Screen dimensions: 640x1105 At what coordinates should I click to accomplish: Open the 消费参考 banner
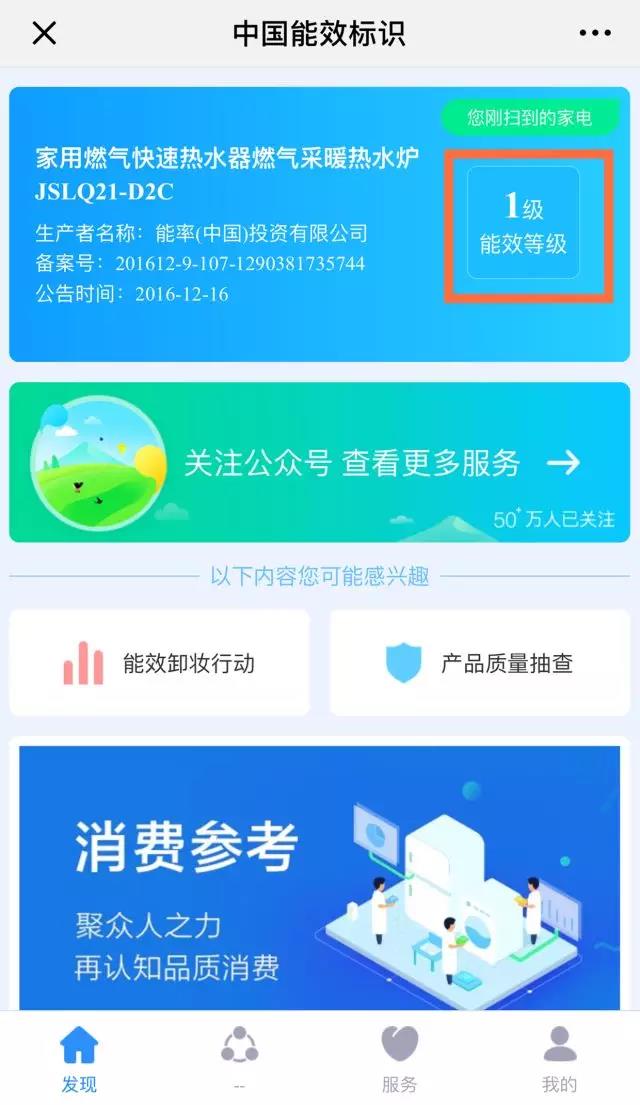click(319, 878)
